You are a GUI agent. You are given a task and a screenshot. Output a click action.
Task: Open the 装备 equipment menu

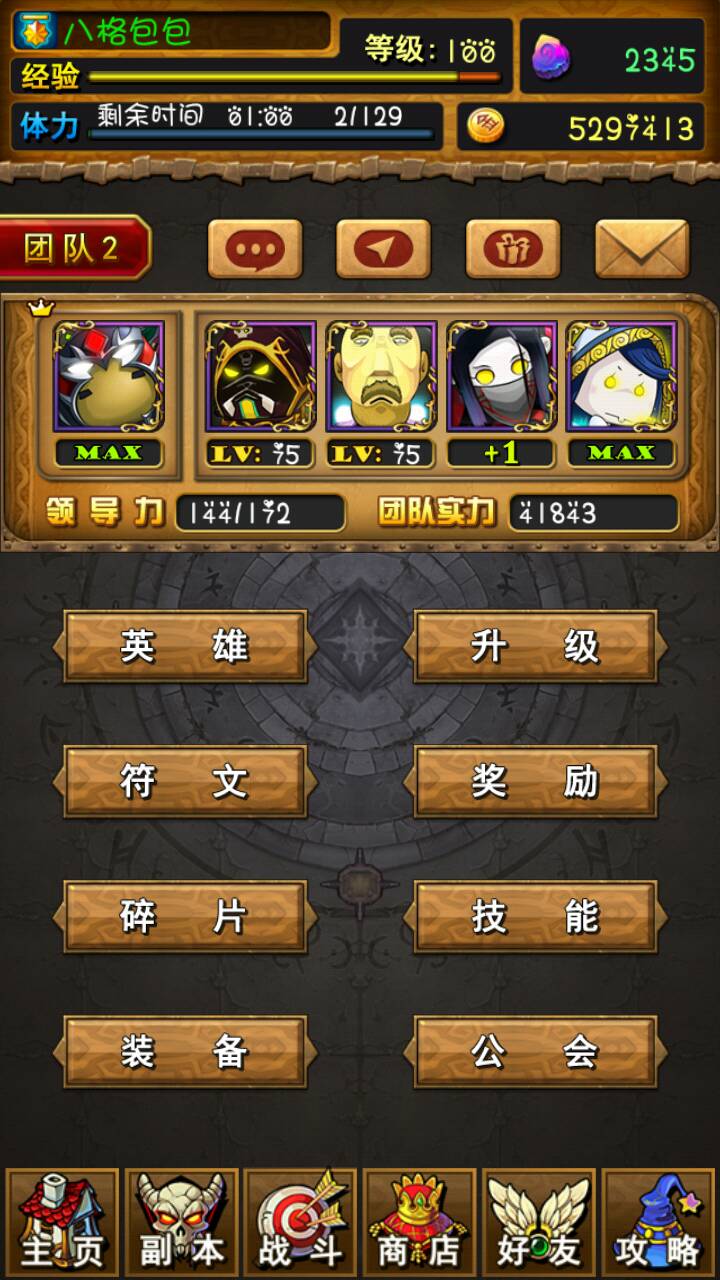click(185, 1052)
